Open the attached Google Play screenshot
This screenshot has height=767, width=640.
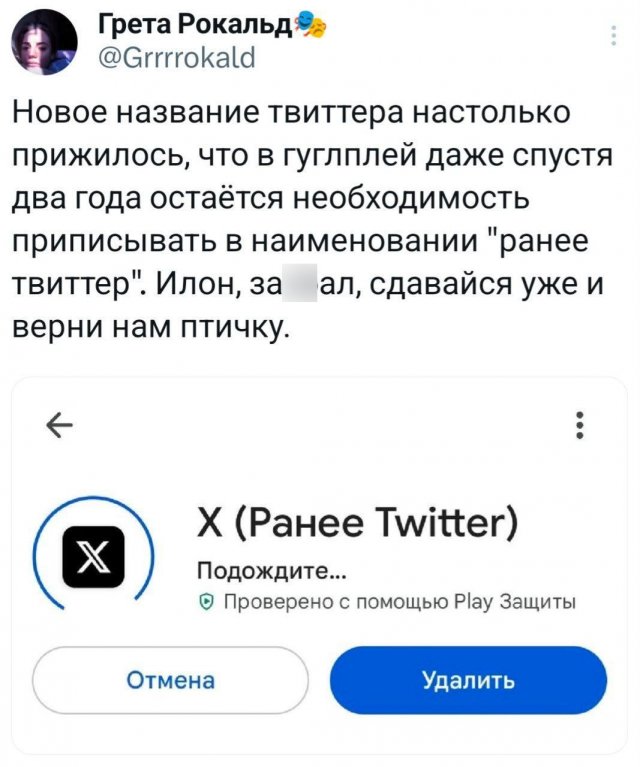coord(320,560)
